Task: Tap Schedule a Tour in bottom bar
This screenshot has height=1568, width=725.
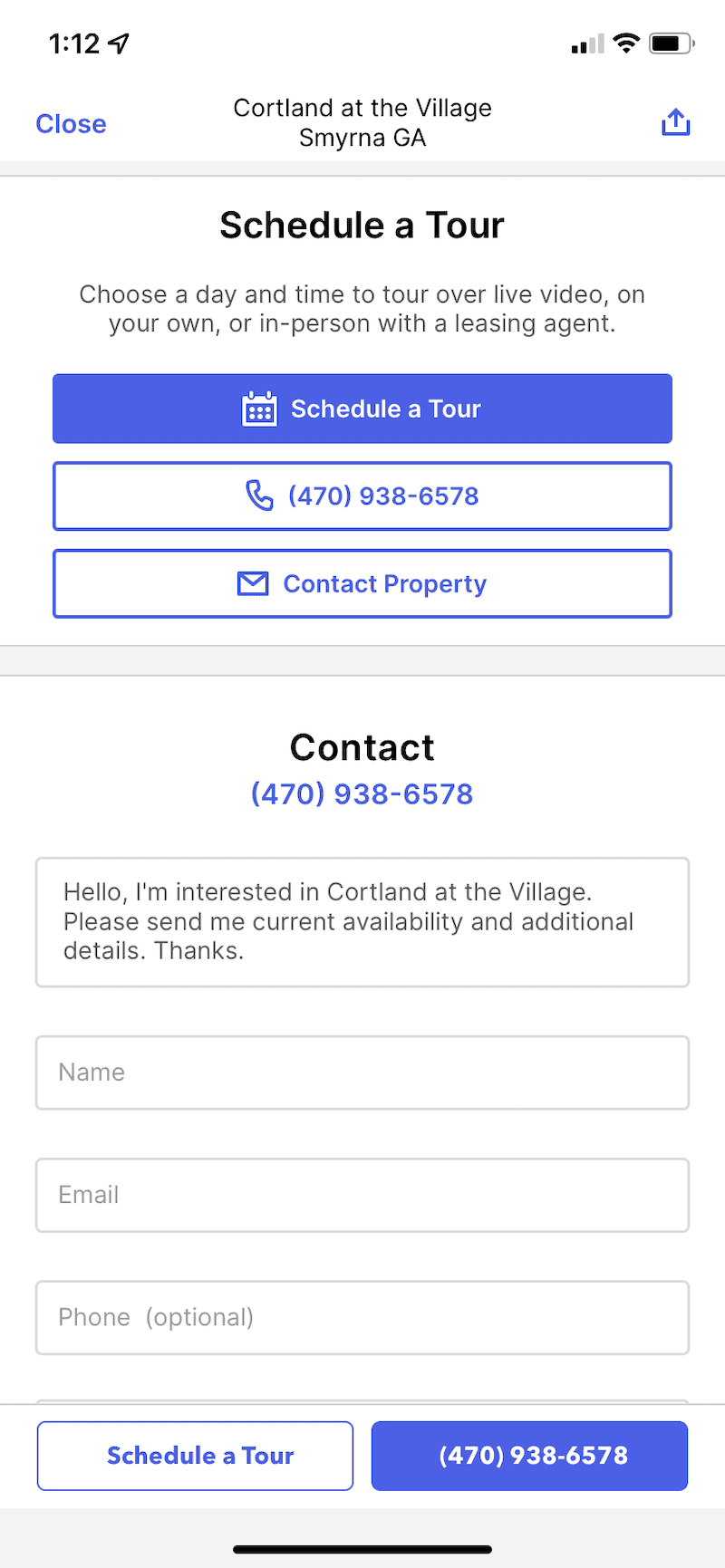Action: point(195,1456)
